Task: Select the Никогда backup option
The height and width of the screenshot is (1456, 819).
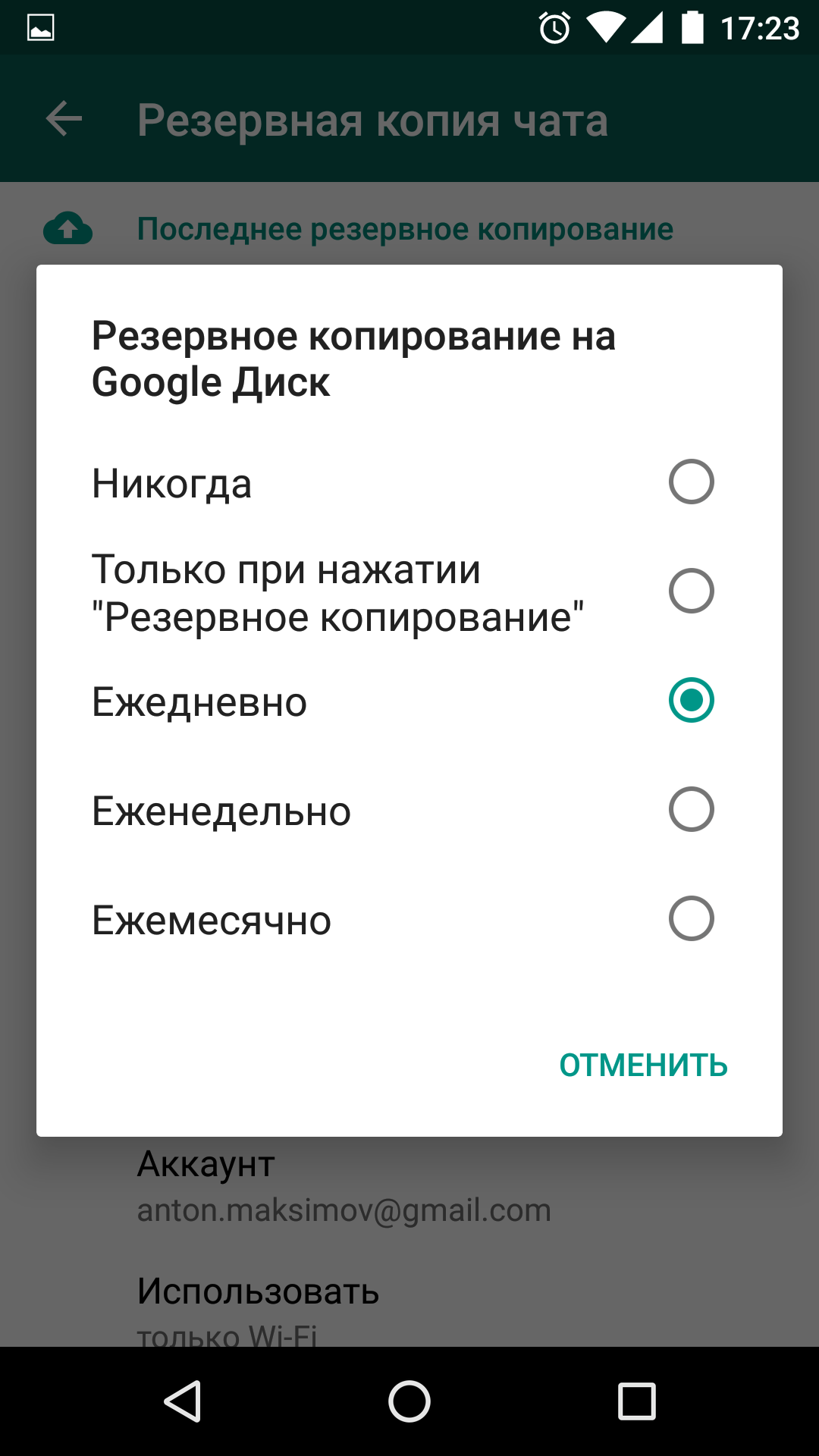Action: 691,482
